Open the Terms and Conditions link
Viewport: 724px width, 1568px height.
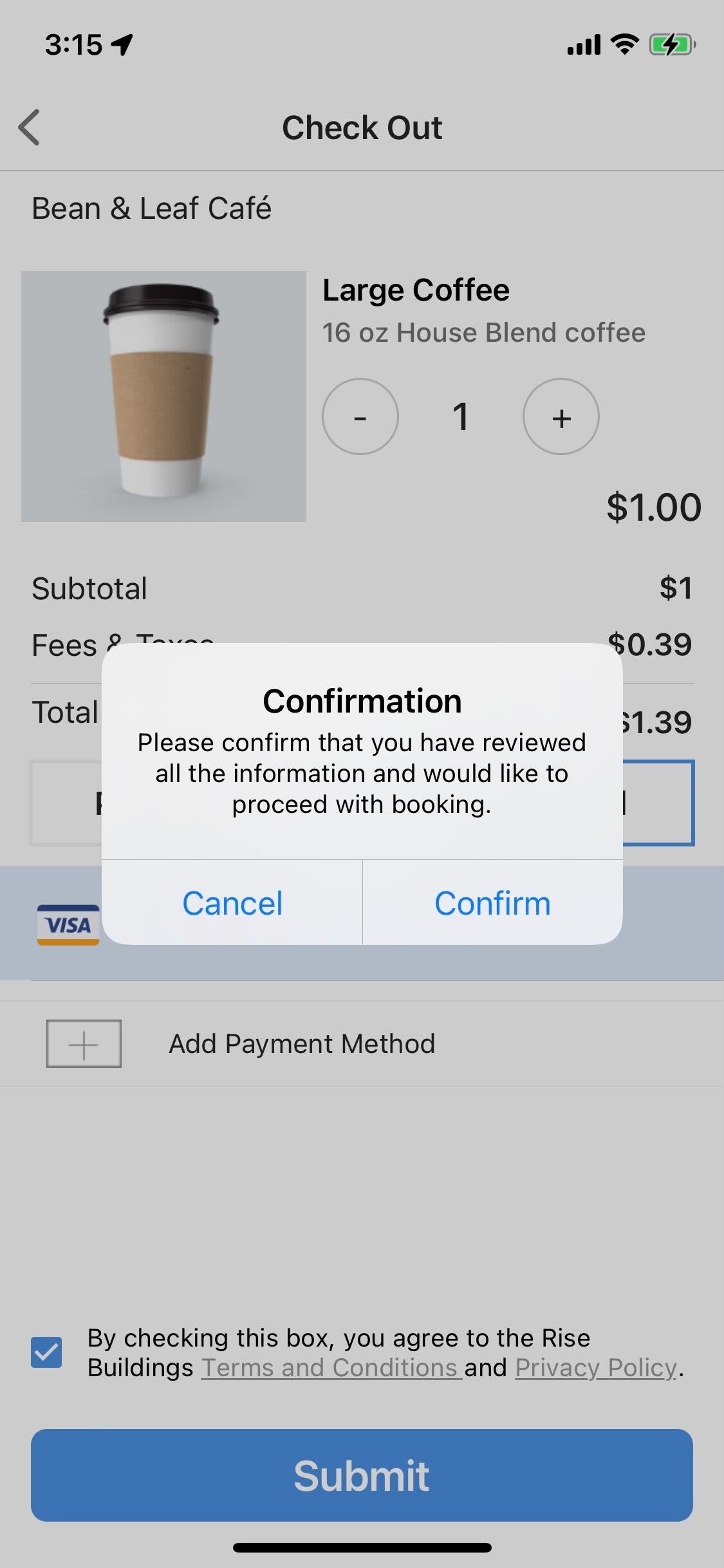coord(331,1367)
